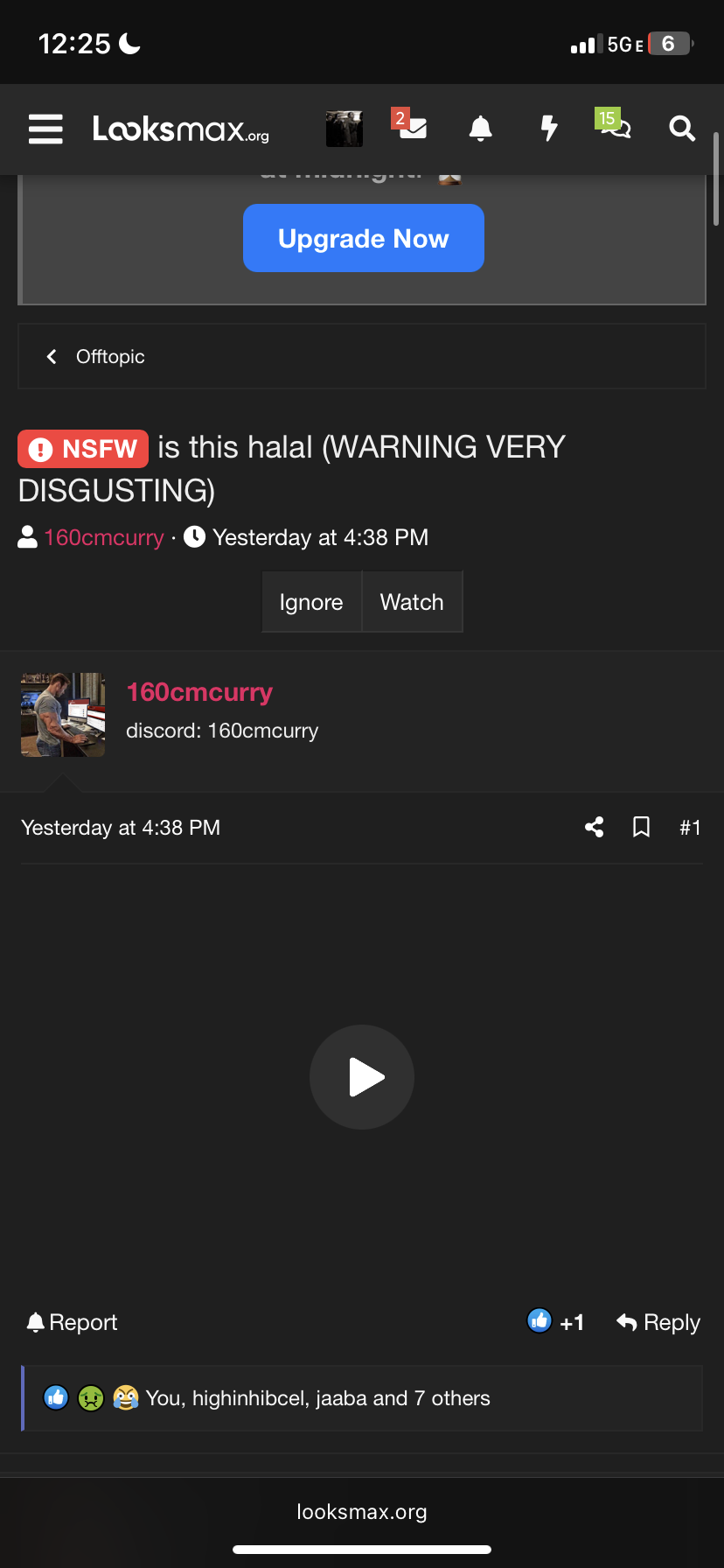
Task: Tap the Looksmax.org logo
Action: pyautogui.click(x=181, y=129)
